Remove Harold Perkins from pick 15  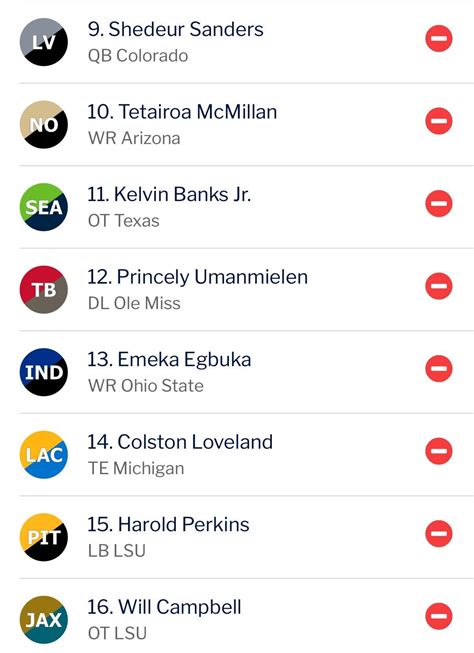tap(439, 533)
